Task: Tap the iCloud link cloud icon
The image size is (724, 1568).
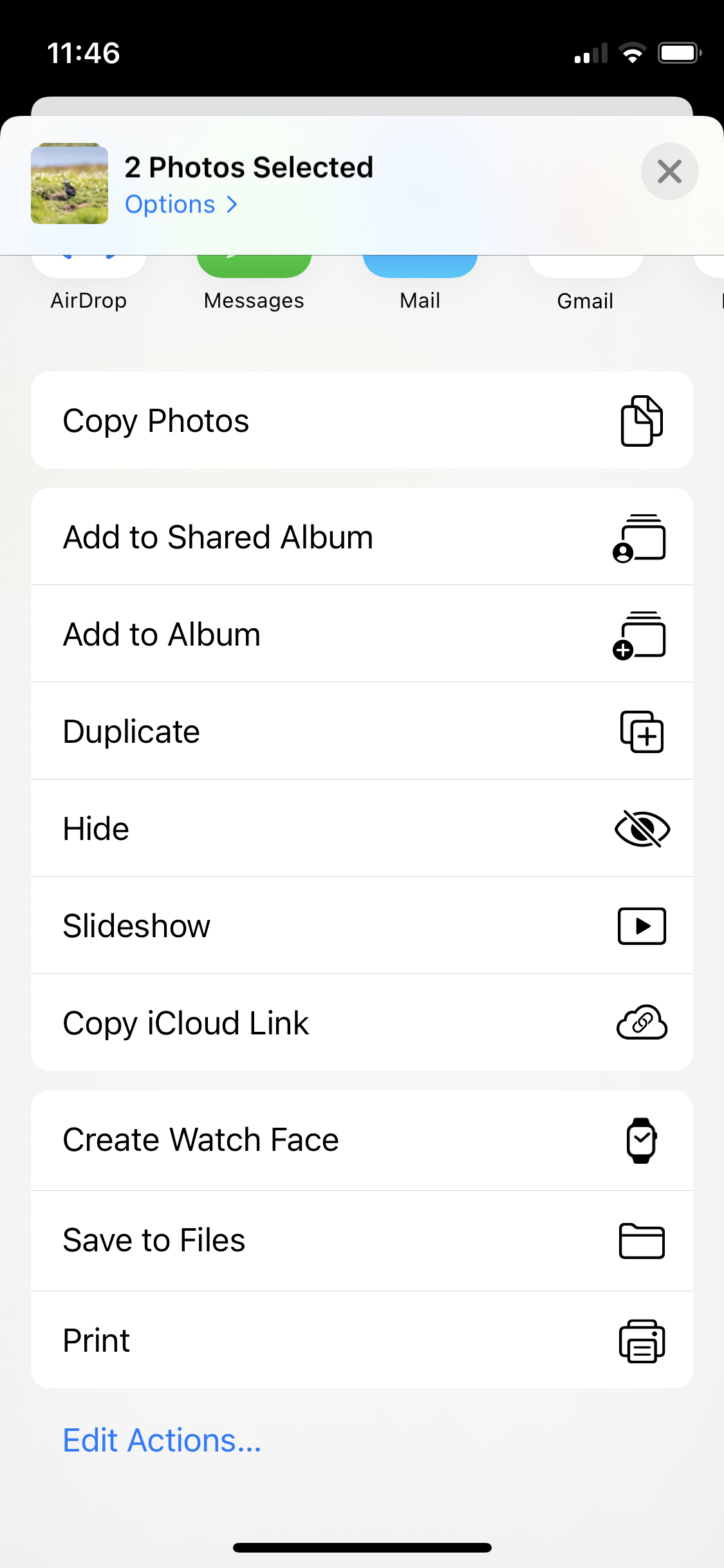Action: [x=642, y=1023]
